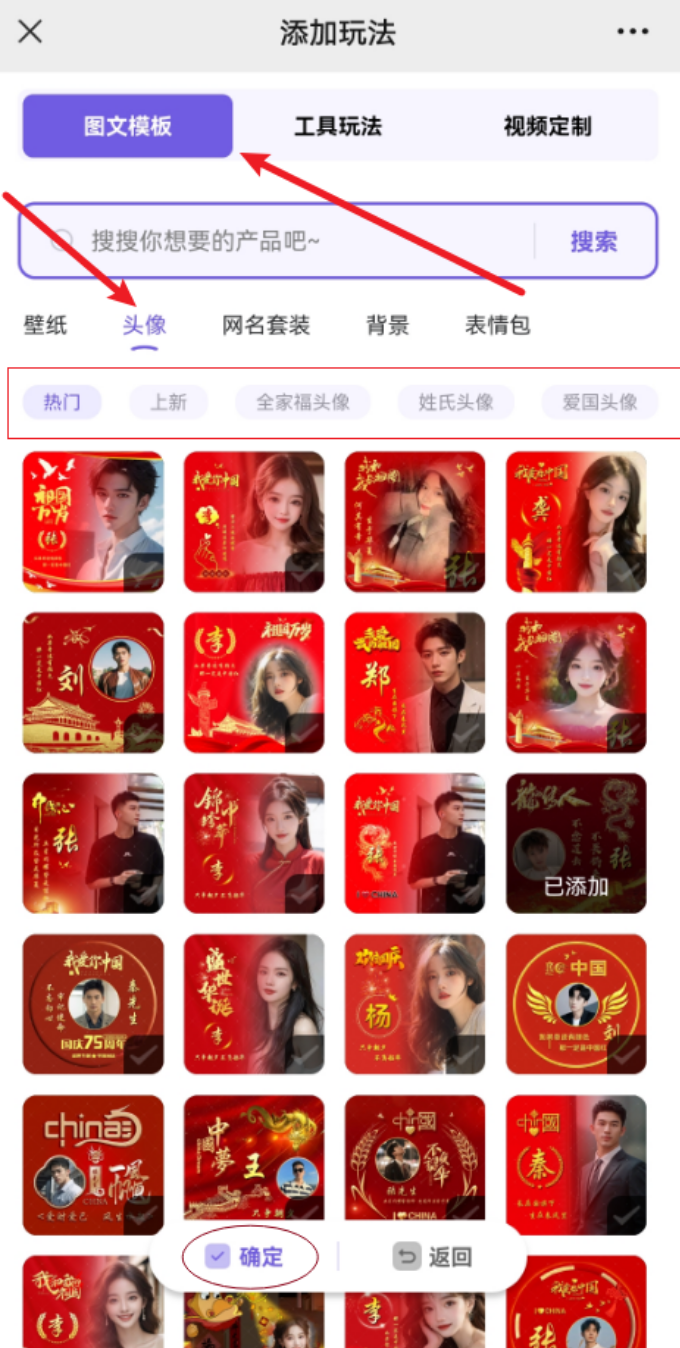Viewport: 680px width, 1348px height.
Task: Open the 网名套装 category
Action: [266, 325]
